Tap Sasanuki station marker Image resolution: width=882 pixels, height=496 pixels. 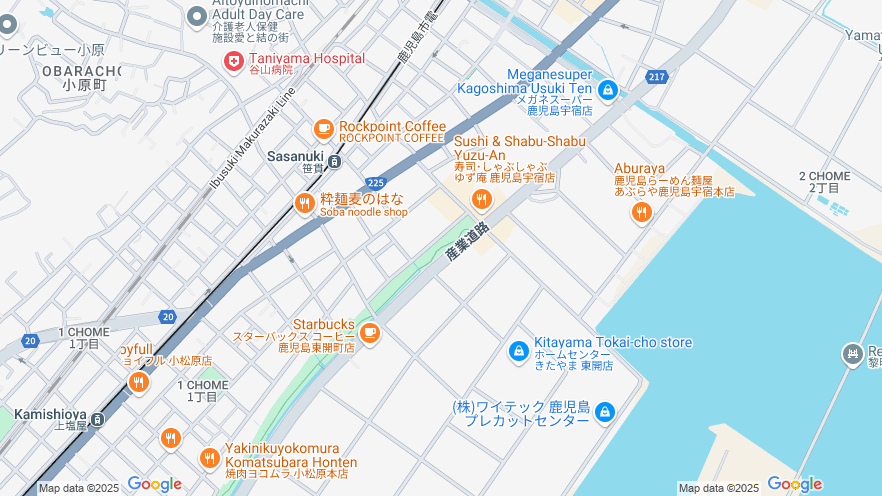click(335, 159)
